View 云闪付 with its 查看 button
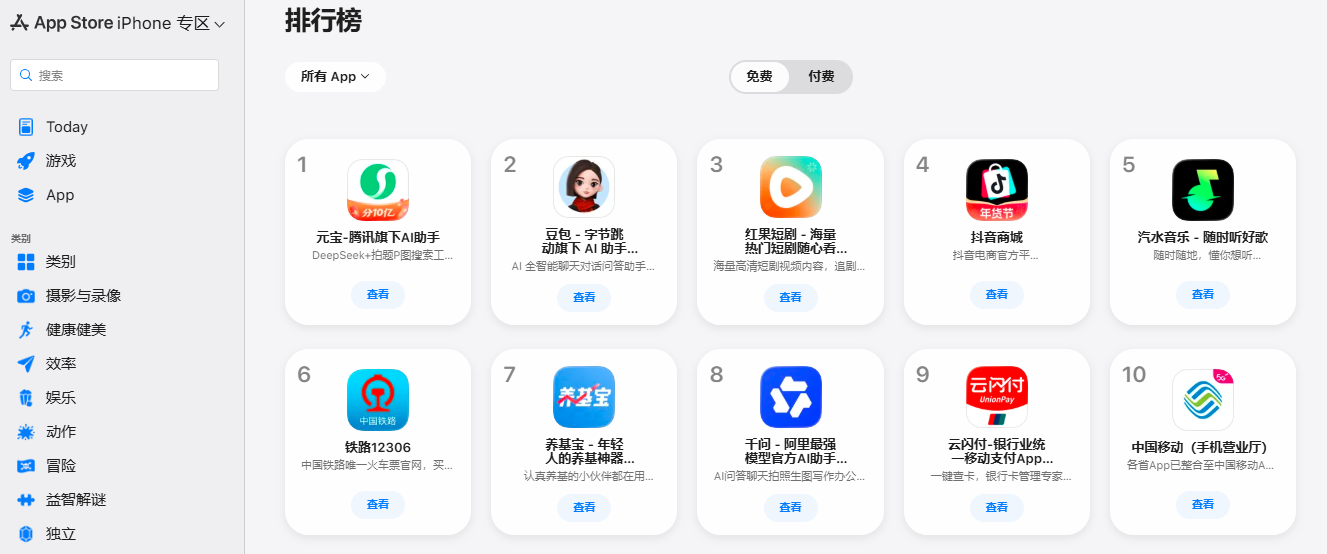The width and height of the screenshot is (1327, 554). 997,507
